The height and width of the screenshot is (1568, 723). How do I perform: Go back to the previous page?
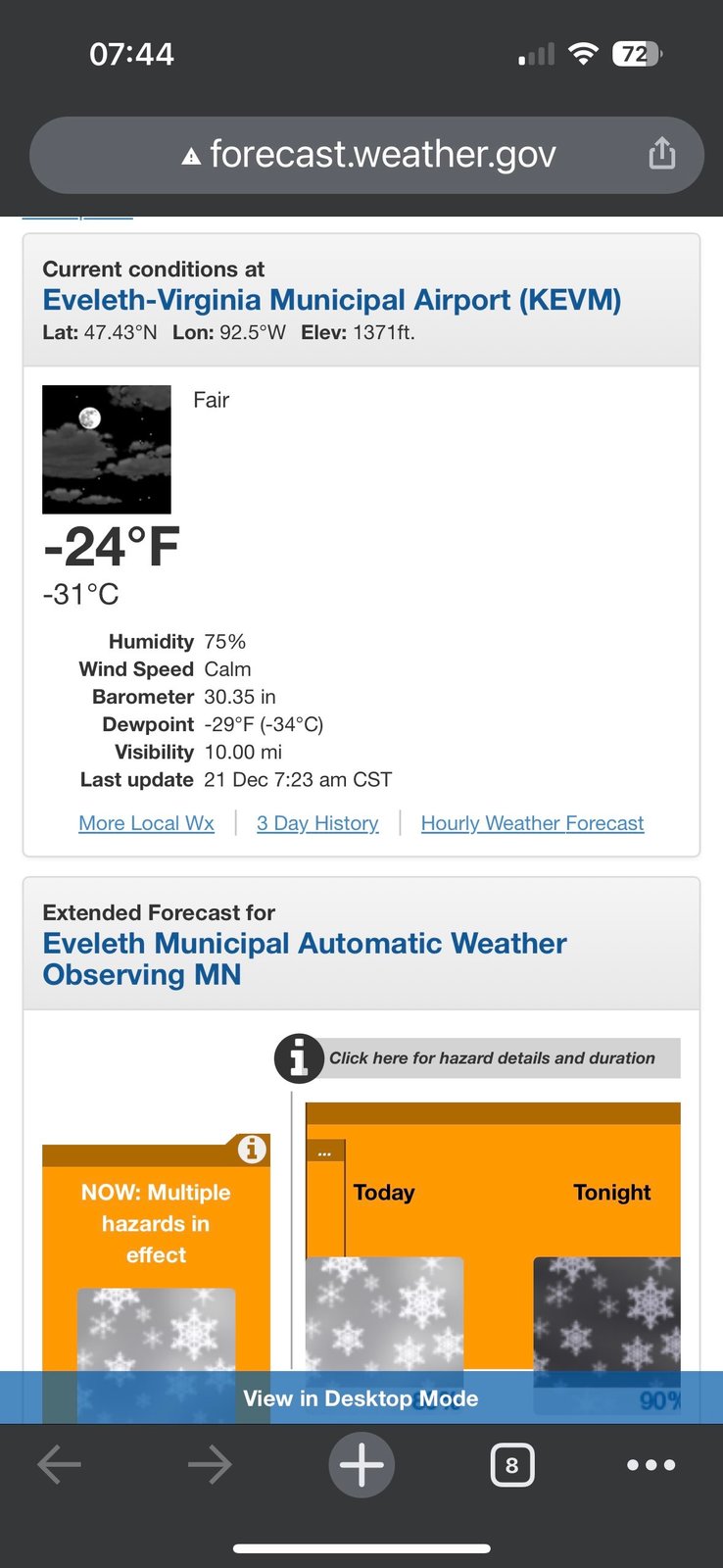click(59, 1465)
